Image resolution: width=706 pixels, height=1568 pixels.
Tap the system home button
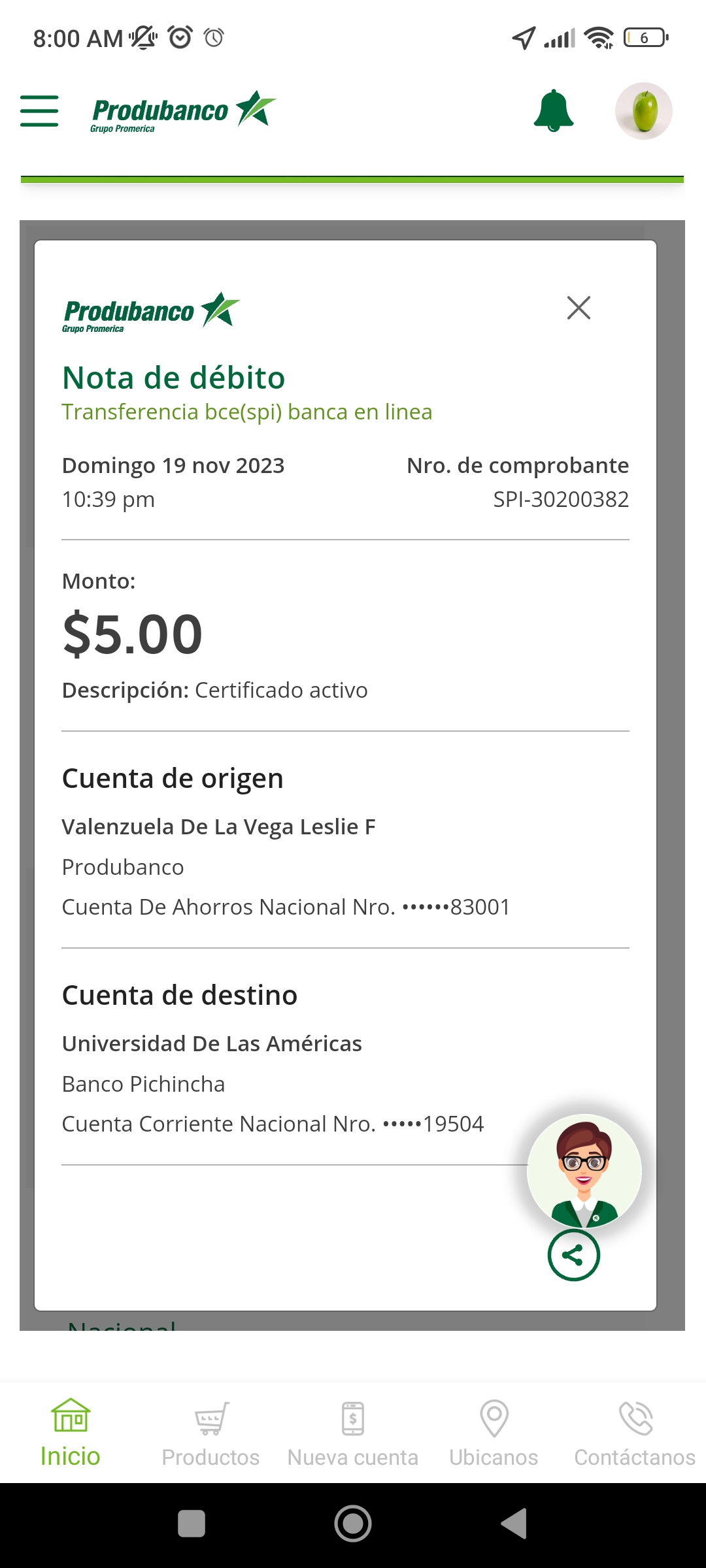(353, 1524)
